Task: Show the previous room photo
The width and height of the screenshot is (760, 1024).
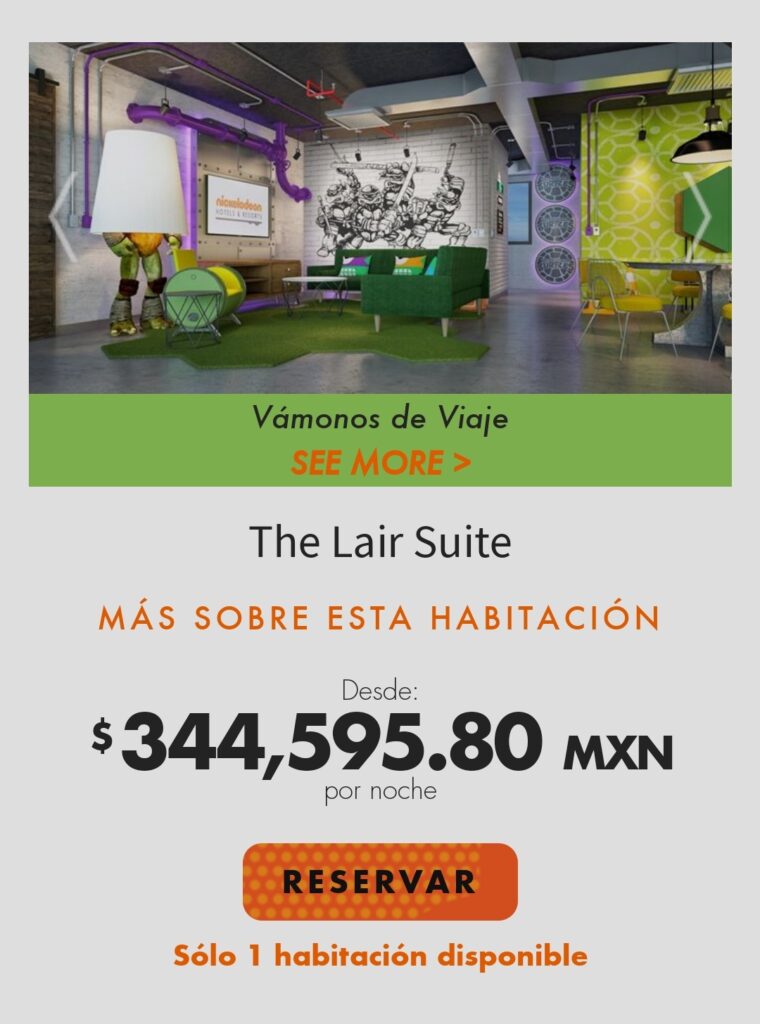Action: click(x=62, y=217)
